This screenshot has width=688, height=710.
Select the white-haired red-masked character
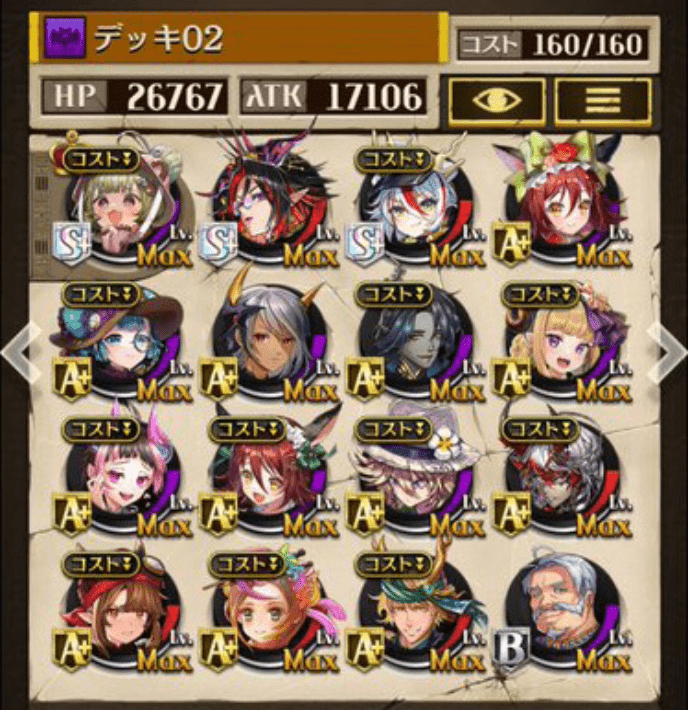[x=562, y=477]
